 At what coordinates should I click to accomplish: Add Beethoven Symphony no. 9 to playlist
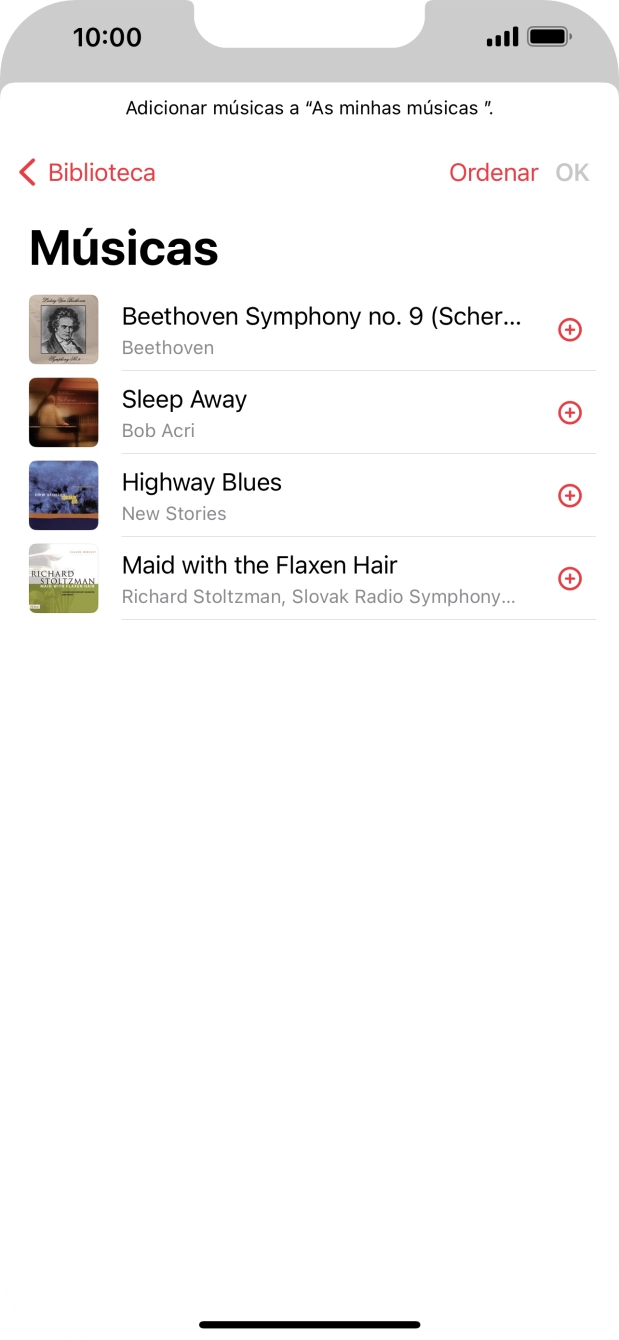pyautogui.click(x=570, y=330)
